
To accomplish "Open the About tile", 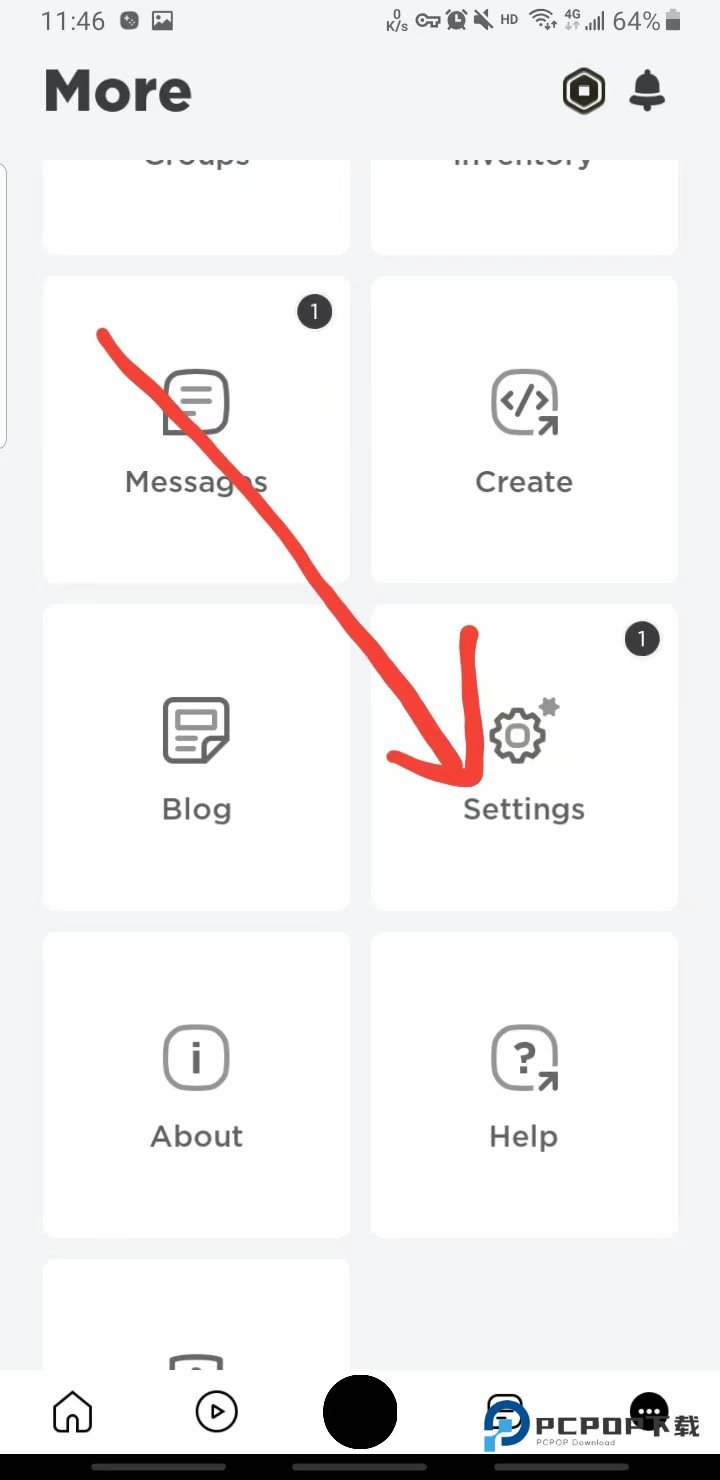I will click(197, 1085).
